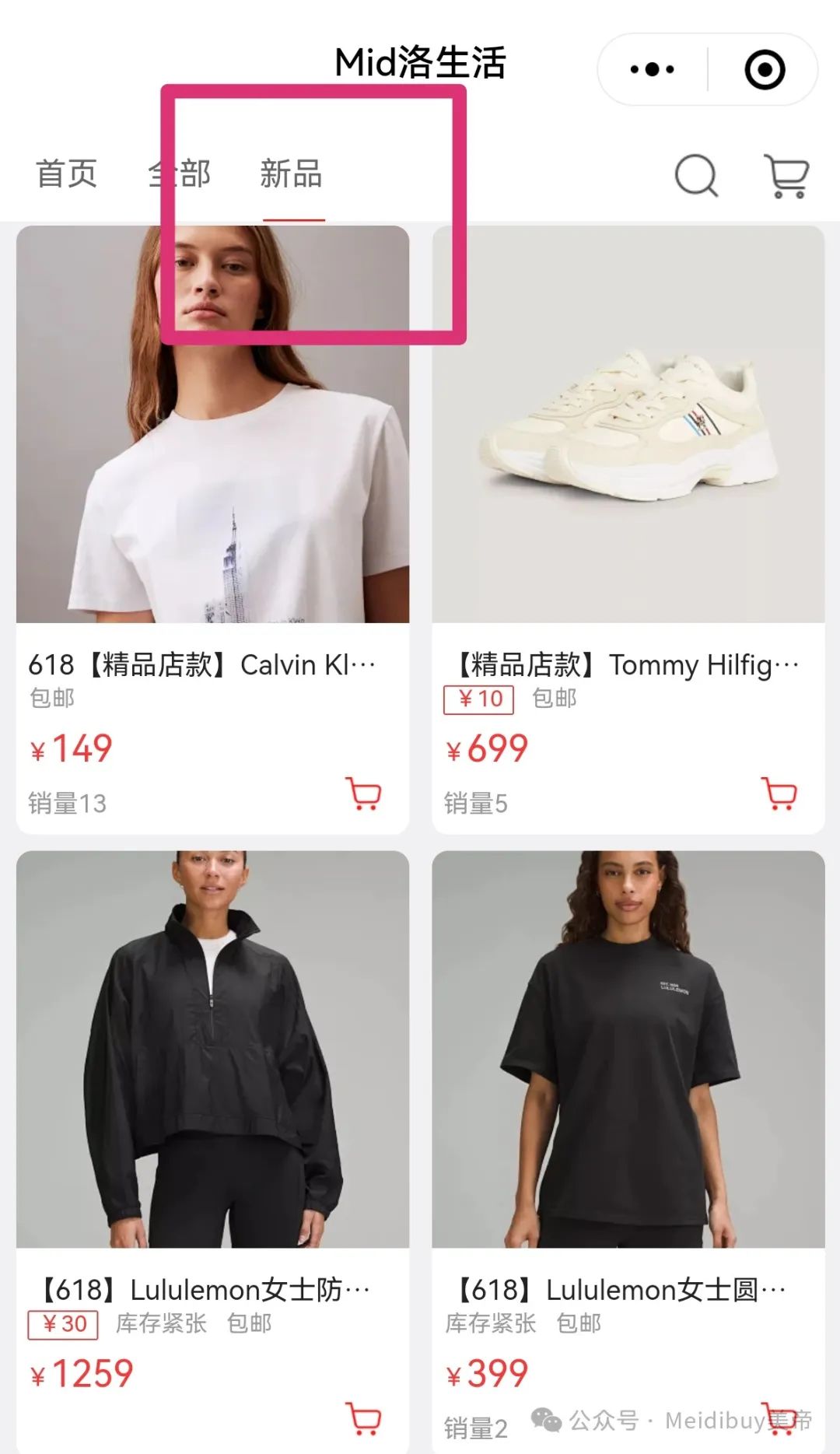This screenshot has width=840, height=1454.
Task: Close the mini program with the circle button
Action: (x=765, y=70)
